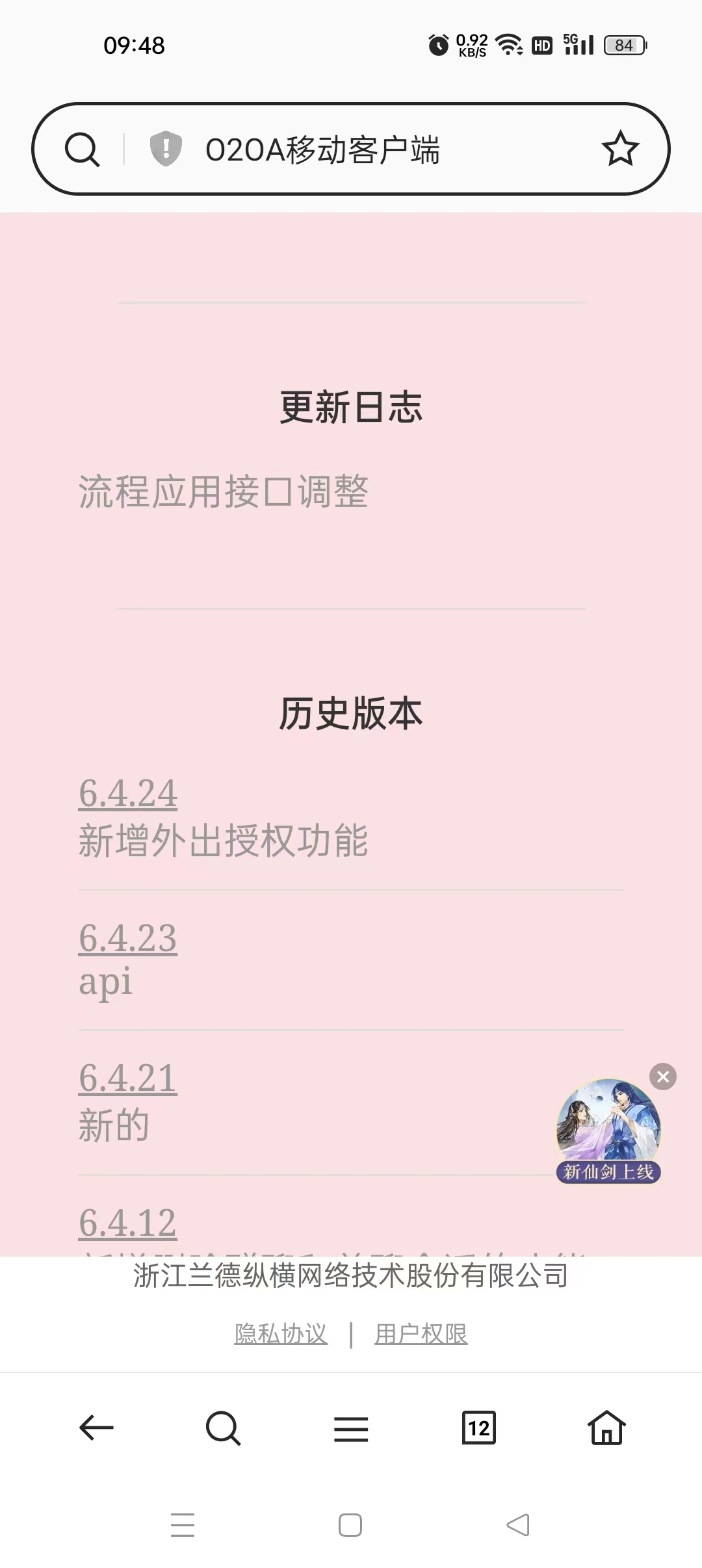Viewport: 702px width, 1568px height.
Task: Show the 12 open tabs
Action: pyautogui.click(x=479, y=1428)
